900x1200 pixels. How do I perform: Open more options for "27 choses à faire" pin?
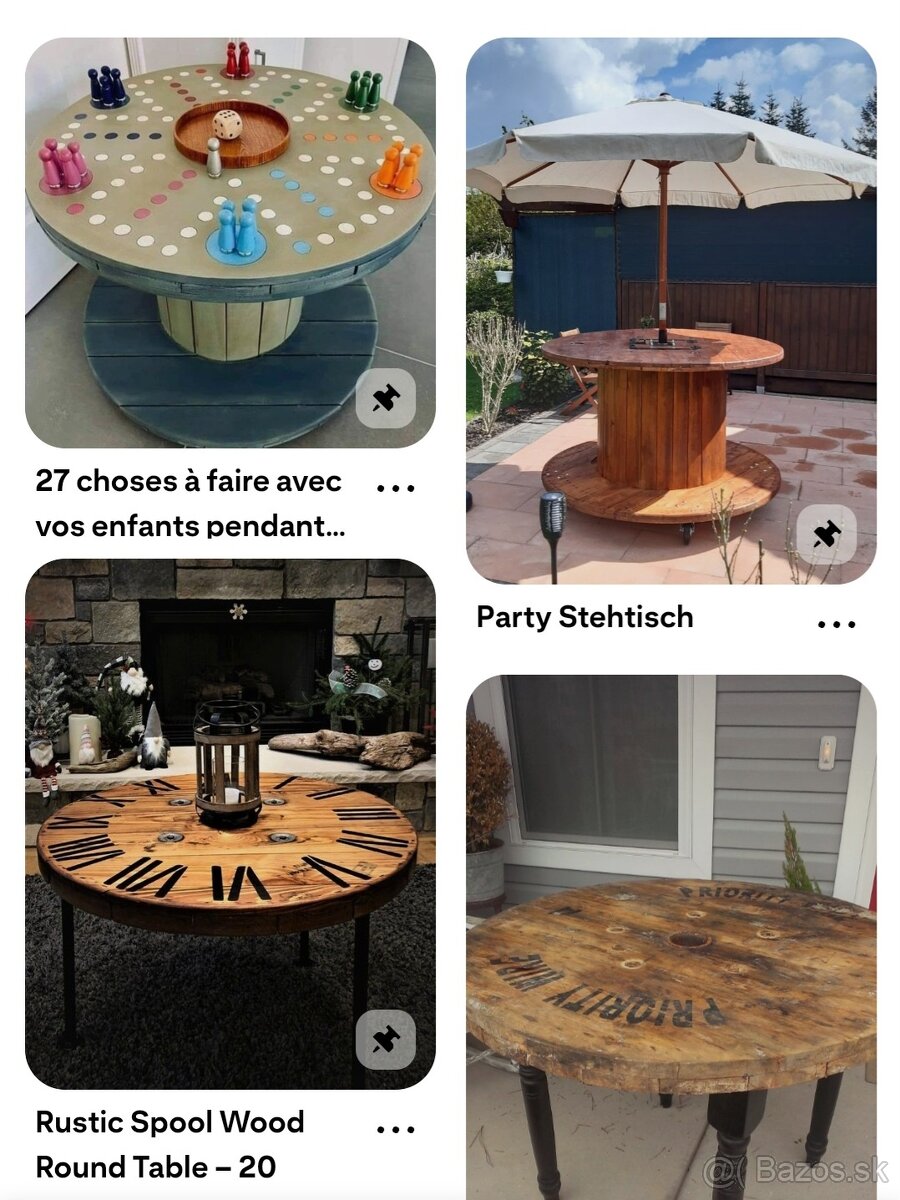click(395, 488)
